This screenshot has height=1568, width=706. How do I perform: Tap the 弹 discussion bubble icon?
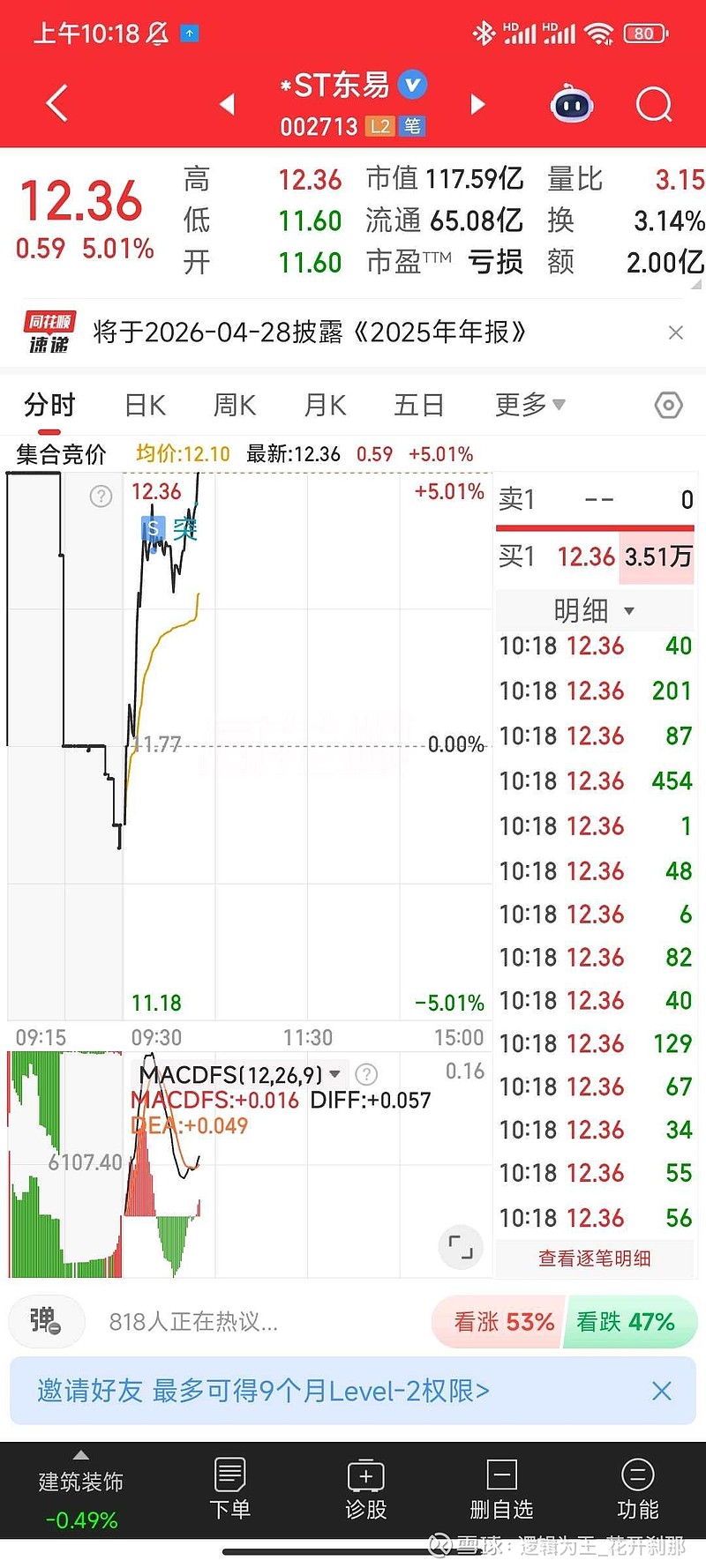coord(46,1321)
